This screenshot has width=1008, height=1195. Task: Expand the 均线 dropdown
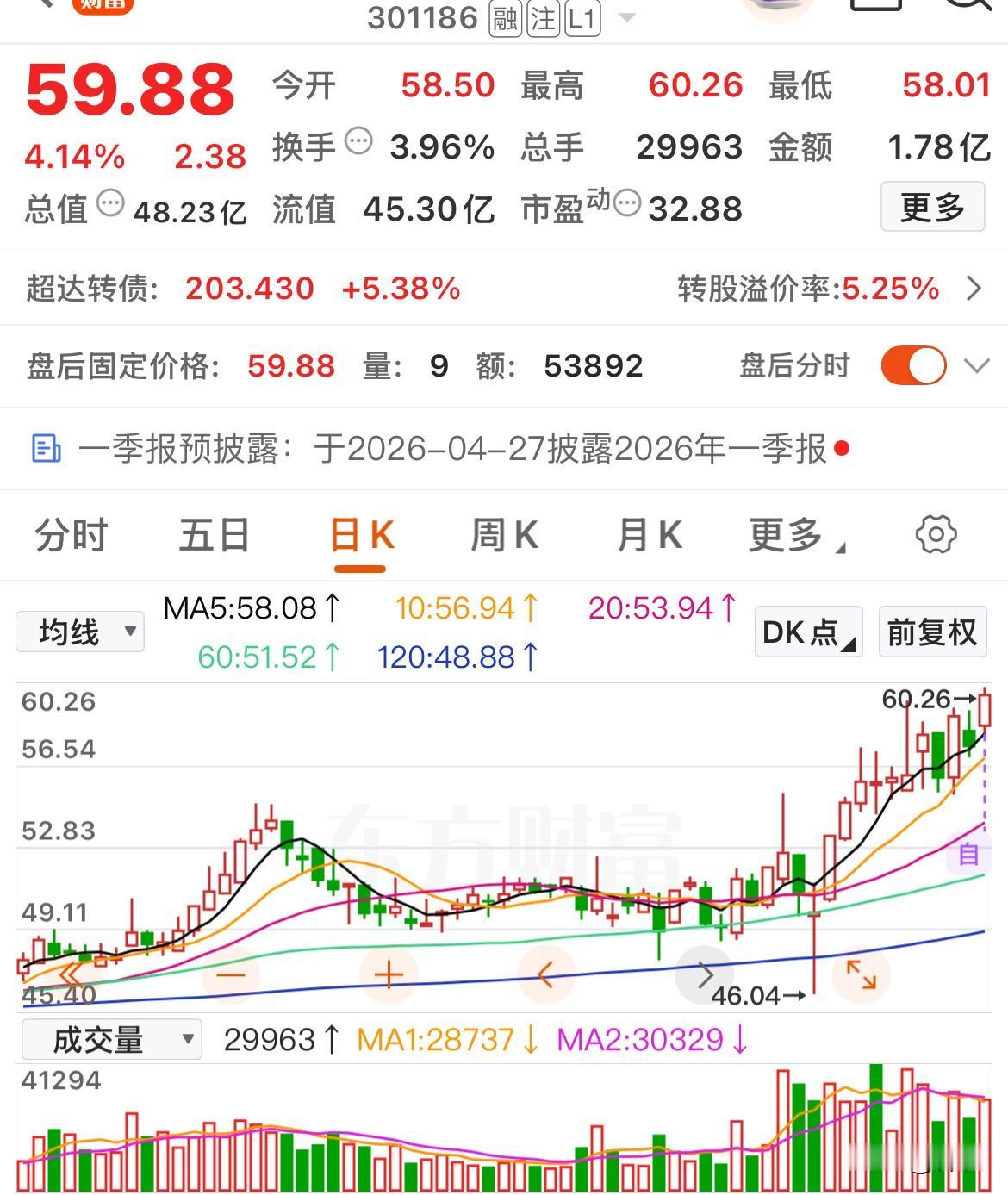click(79, 632)
